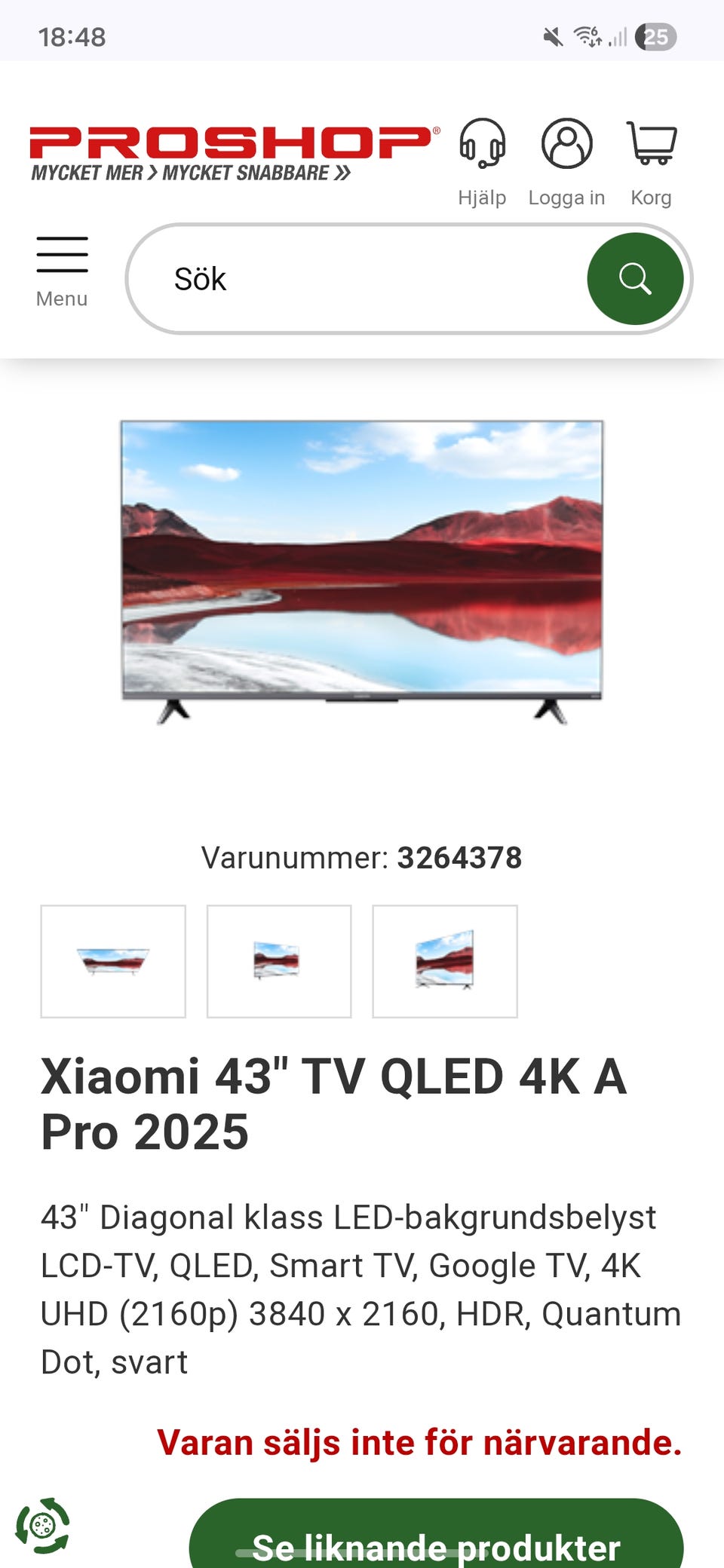
Task: Select the first TV thumbnail image
Action: [113, 961]
